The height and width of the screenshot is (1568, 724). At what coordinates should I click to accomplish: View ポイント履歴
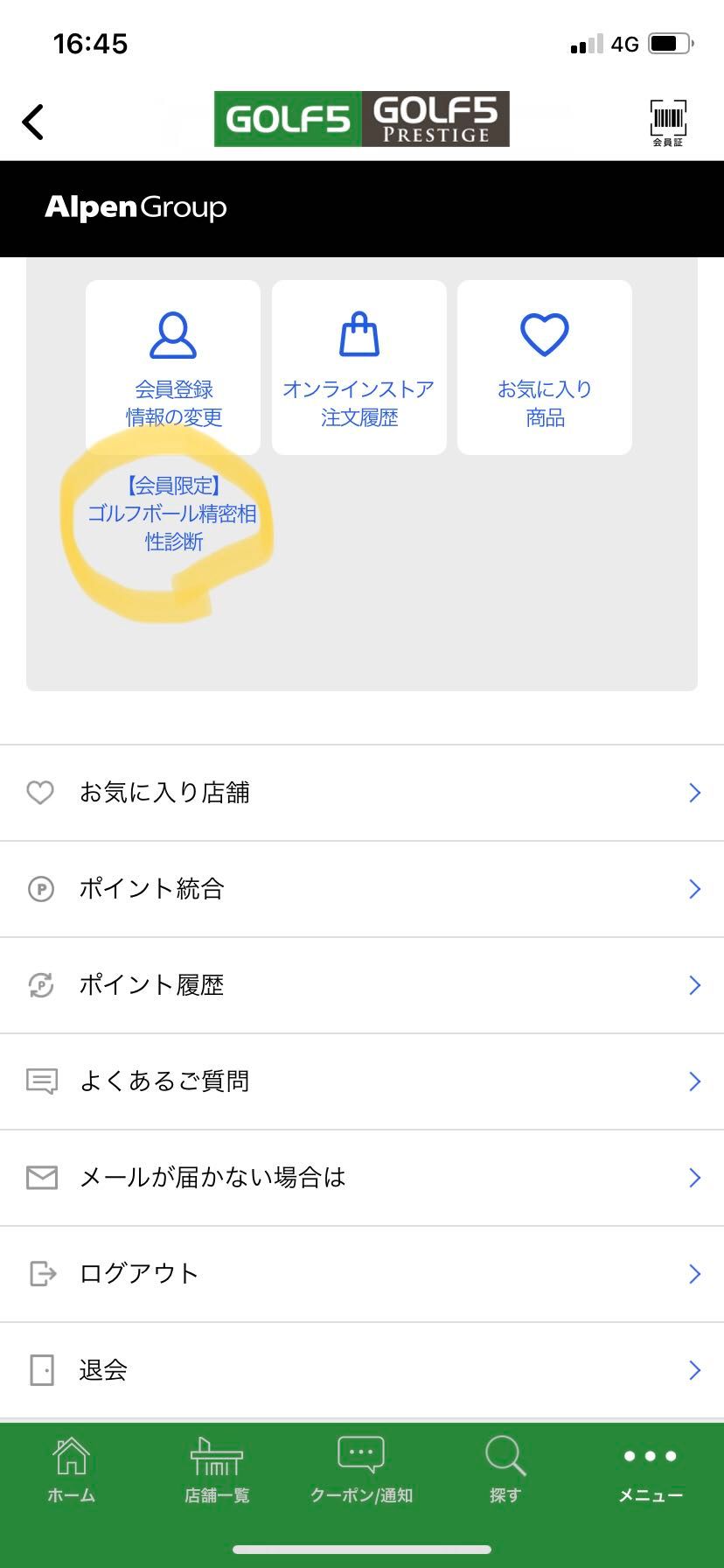[x=362, y=985]
